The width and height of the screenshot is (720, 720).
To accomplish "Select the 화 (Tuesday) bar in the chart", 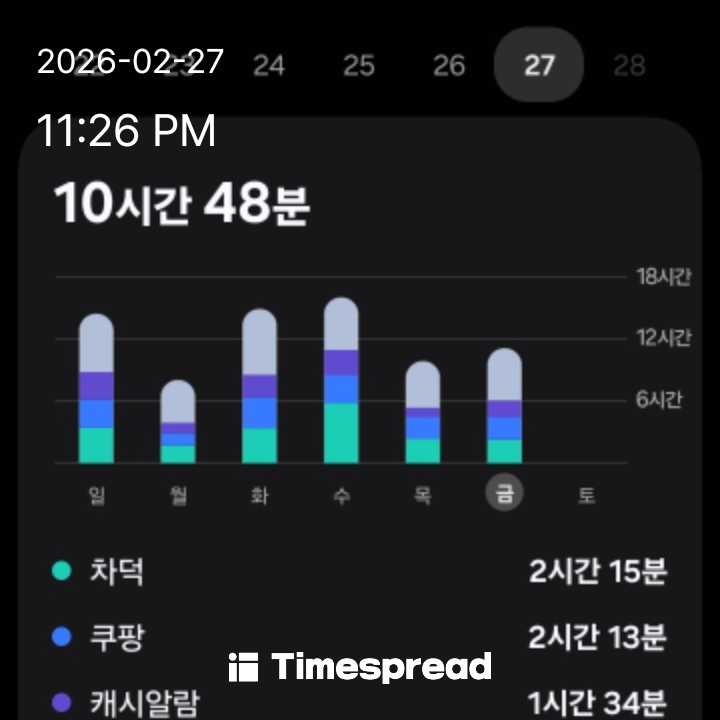I will pos(260,388).
